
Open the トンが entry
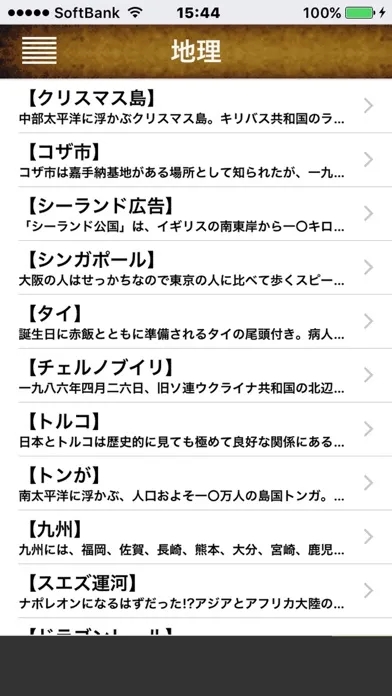(x=196, y=483)
